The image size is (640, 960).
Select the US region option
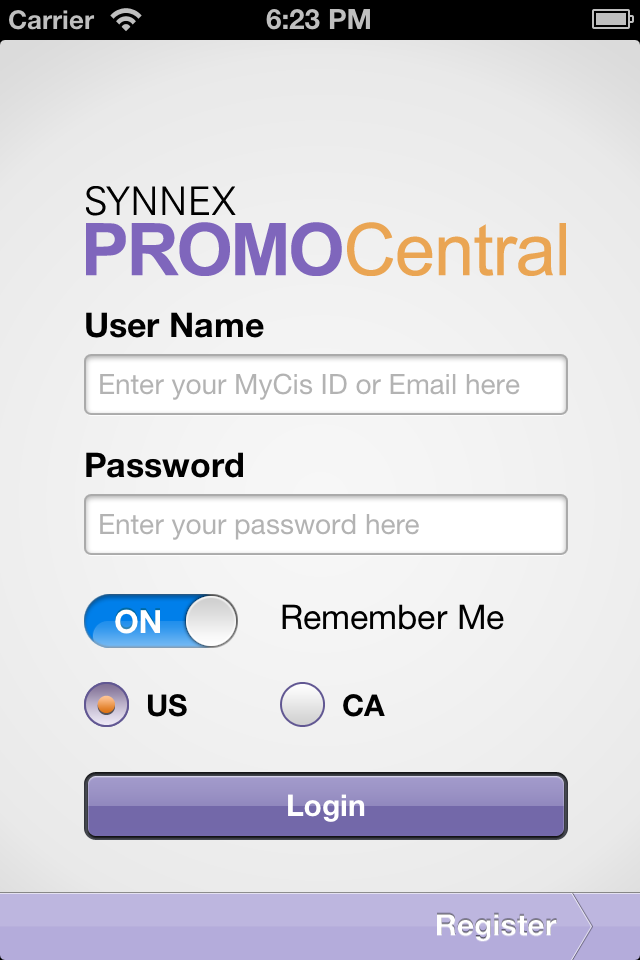click(107, 705)
